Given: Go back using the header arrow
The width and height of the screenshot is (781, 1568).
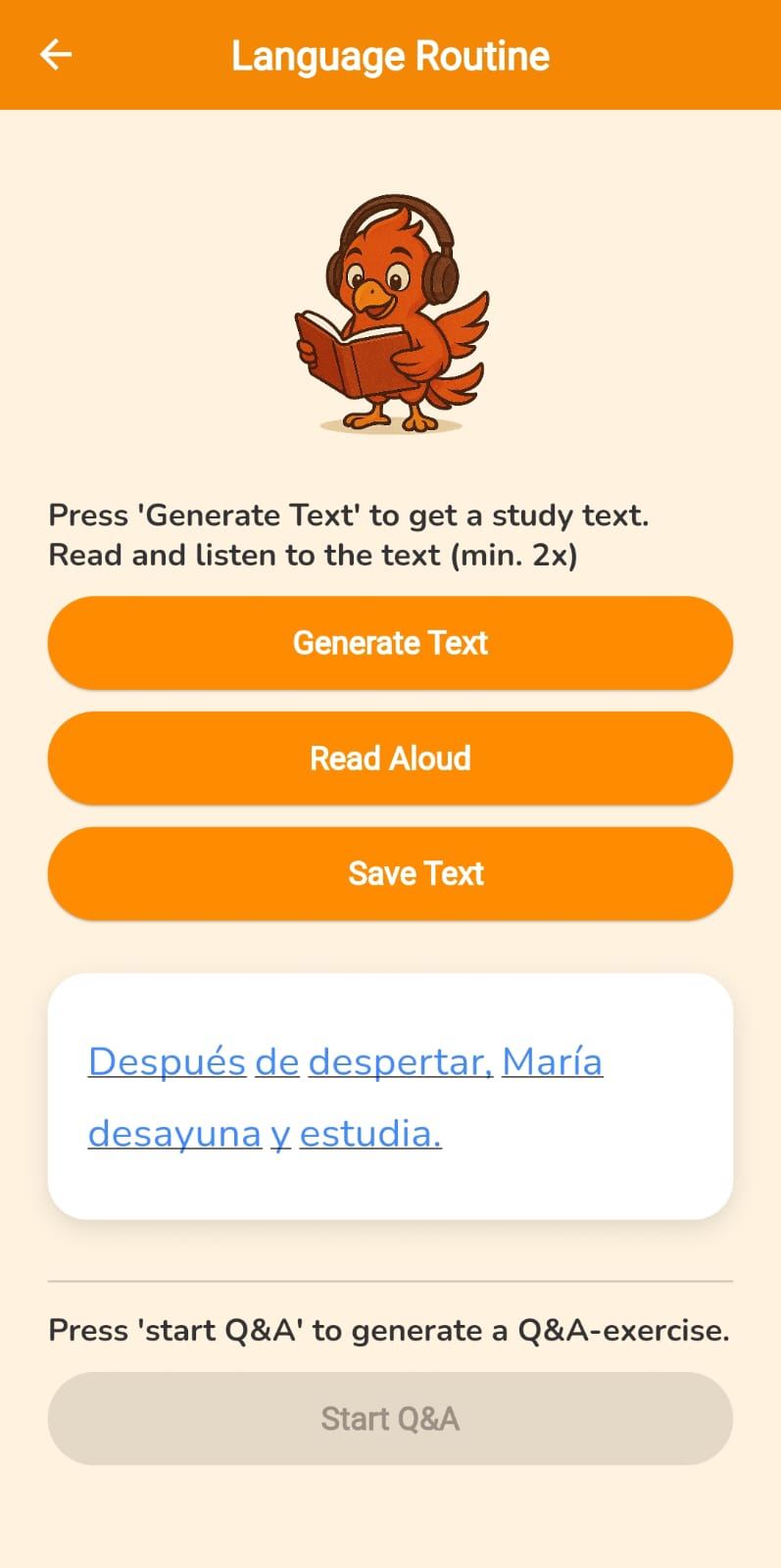Looking at the screenshot, I should pos(56,55).
